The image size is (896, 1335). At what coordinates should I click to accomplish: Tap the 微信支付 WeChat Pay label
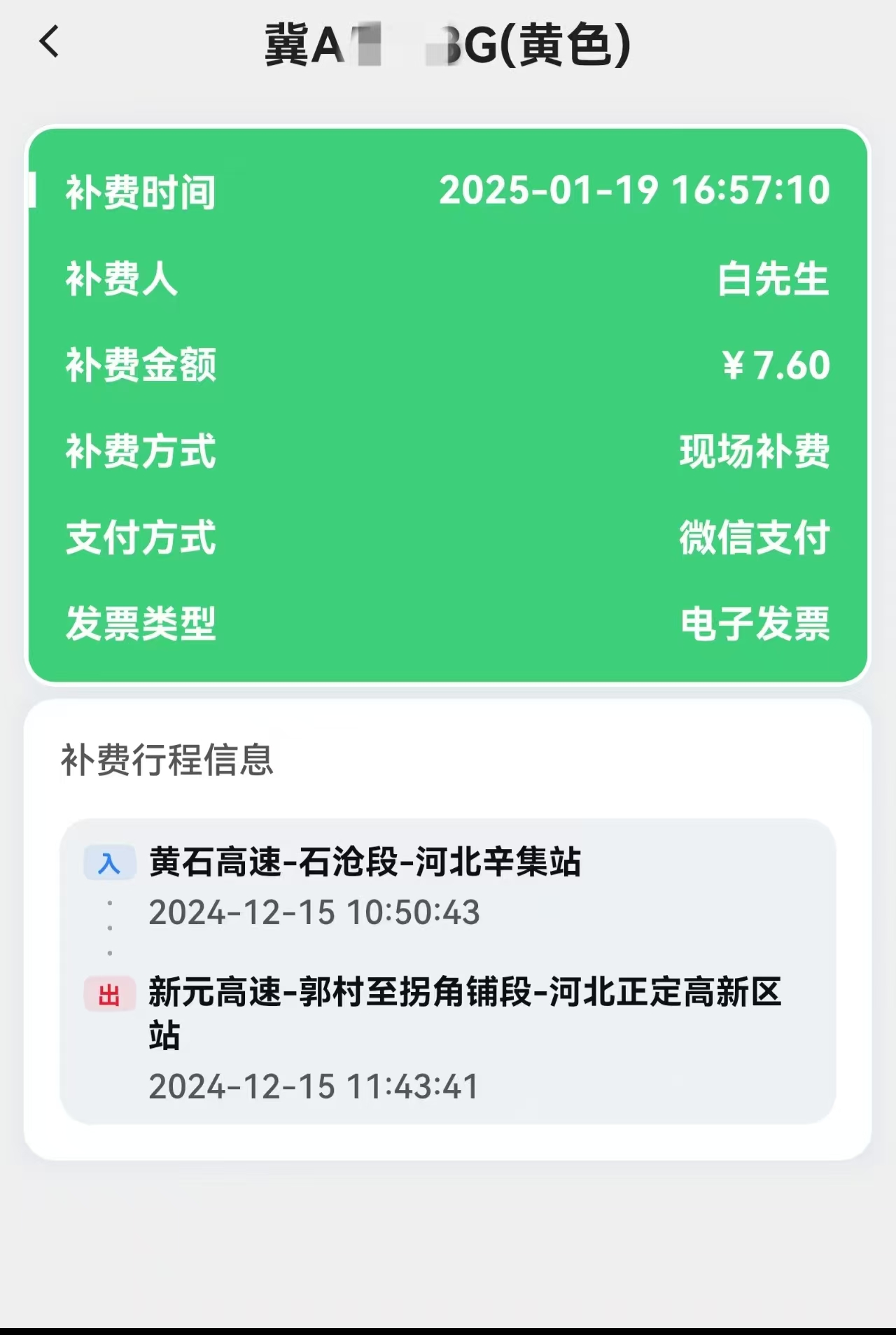[x=754, y=539]
